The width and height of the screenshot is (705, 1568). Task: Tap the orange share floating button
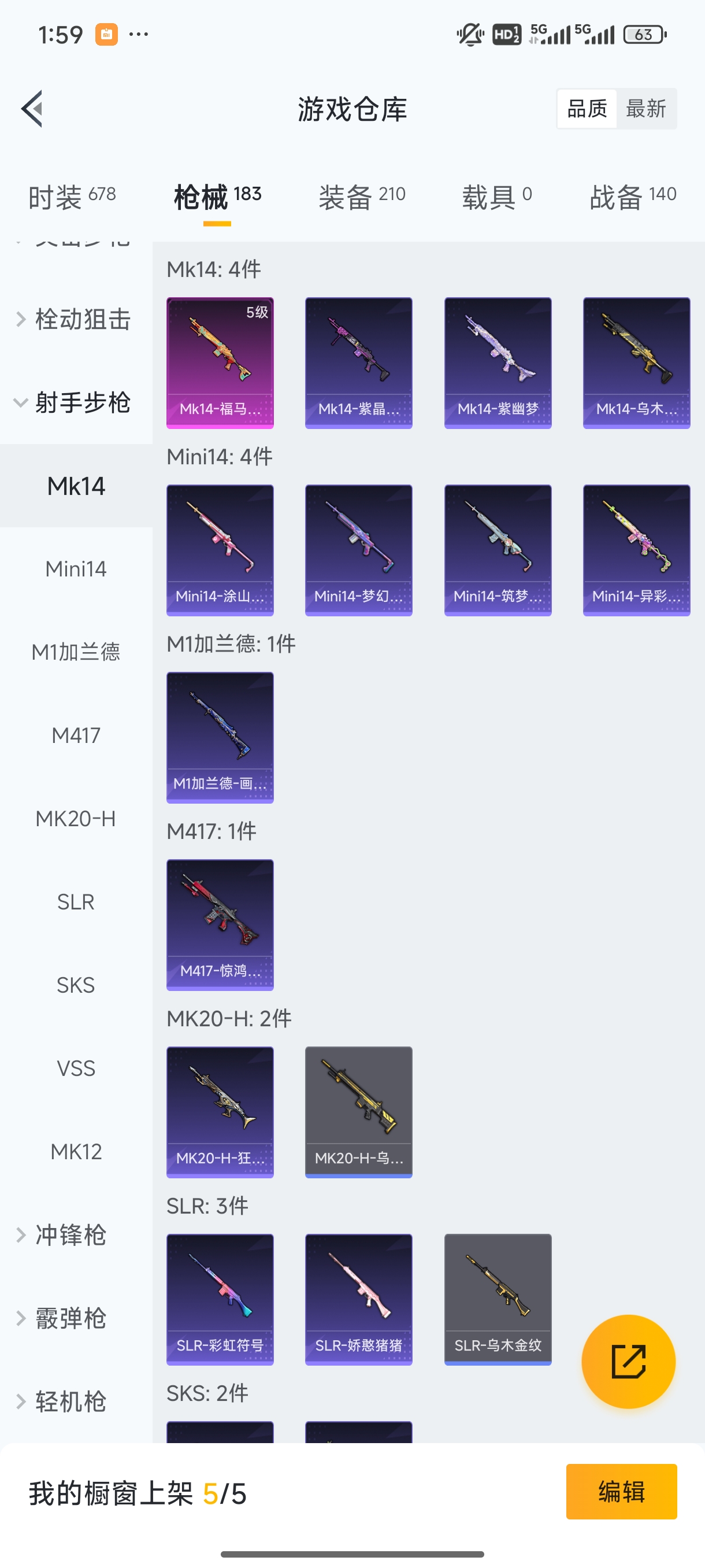(x=628, y=1361)
